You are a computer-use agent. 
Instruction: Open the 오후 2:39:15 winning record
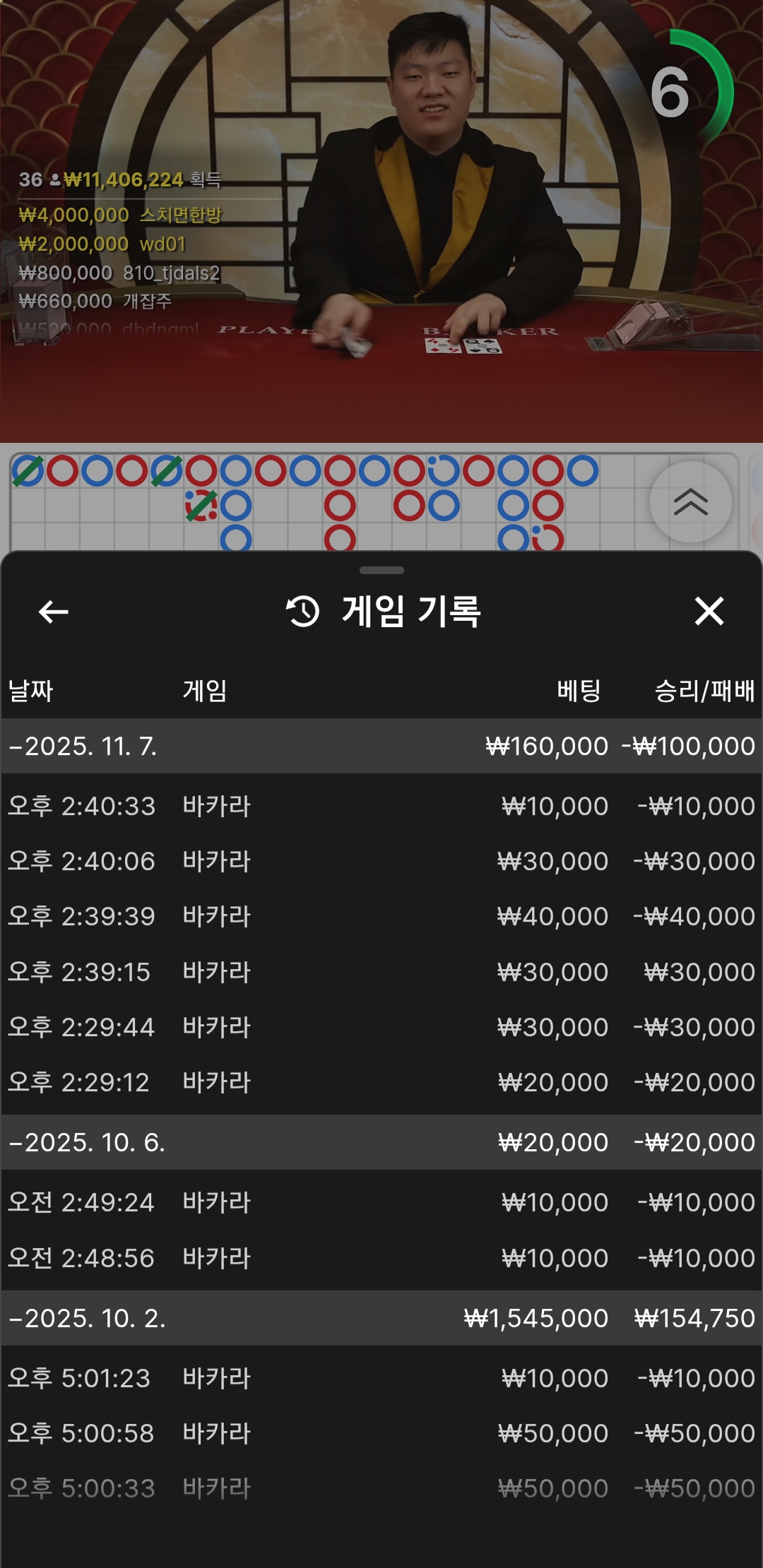point(381,972)
